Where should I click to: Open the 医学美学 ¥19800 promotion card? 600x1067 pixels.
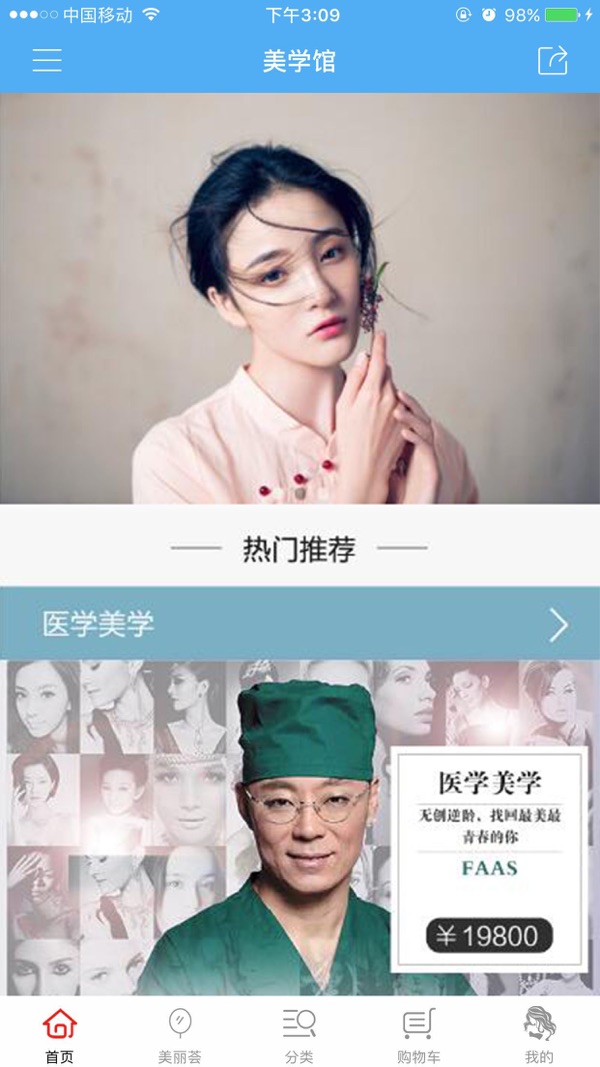coord(488,860)
